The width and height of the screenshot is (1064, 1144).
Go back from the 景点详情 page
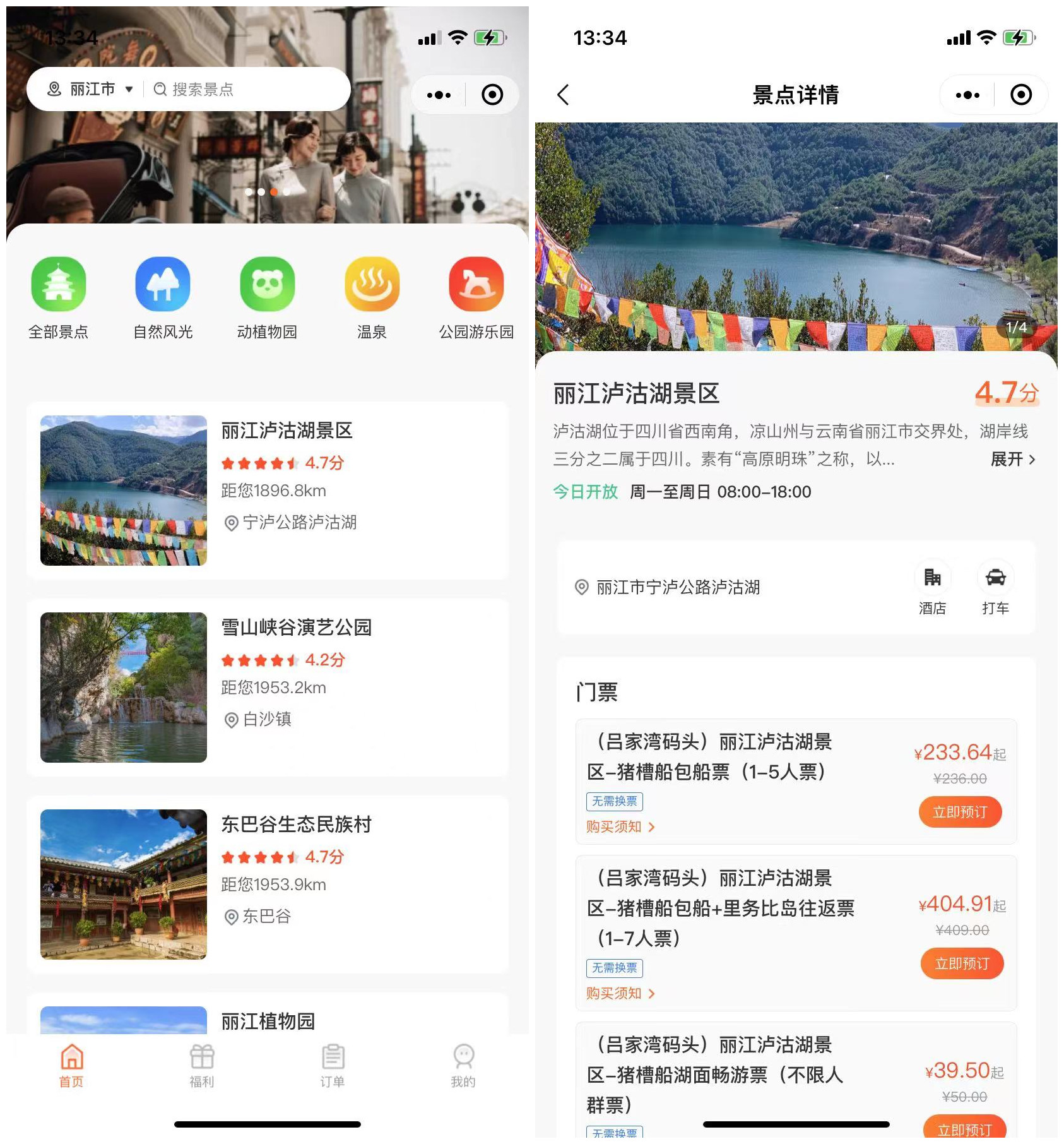564,95
